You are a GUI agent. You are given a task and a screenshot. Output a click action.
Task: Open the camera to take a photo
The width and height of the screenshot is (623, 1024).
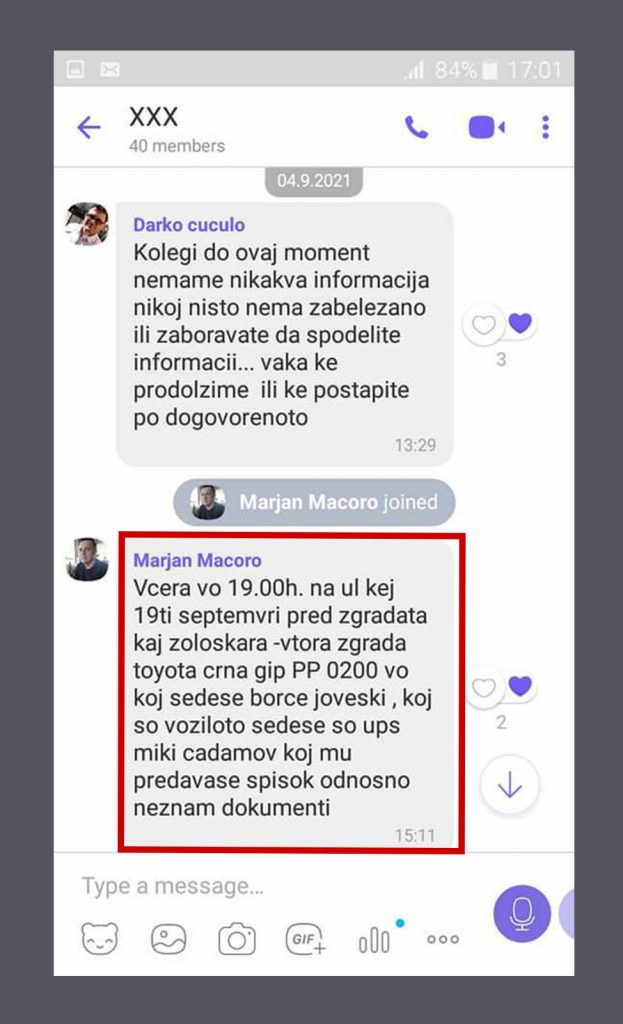click(237, 939)
